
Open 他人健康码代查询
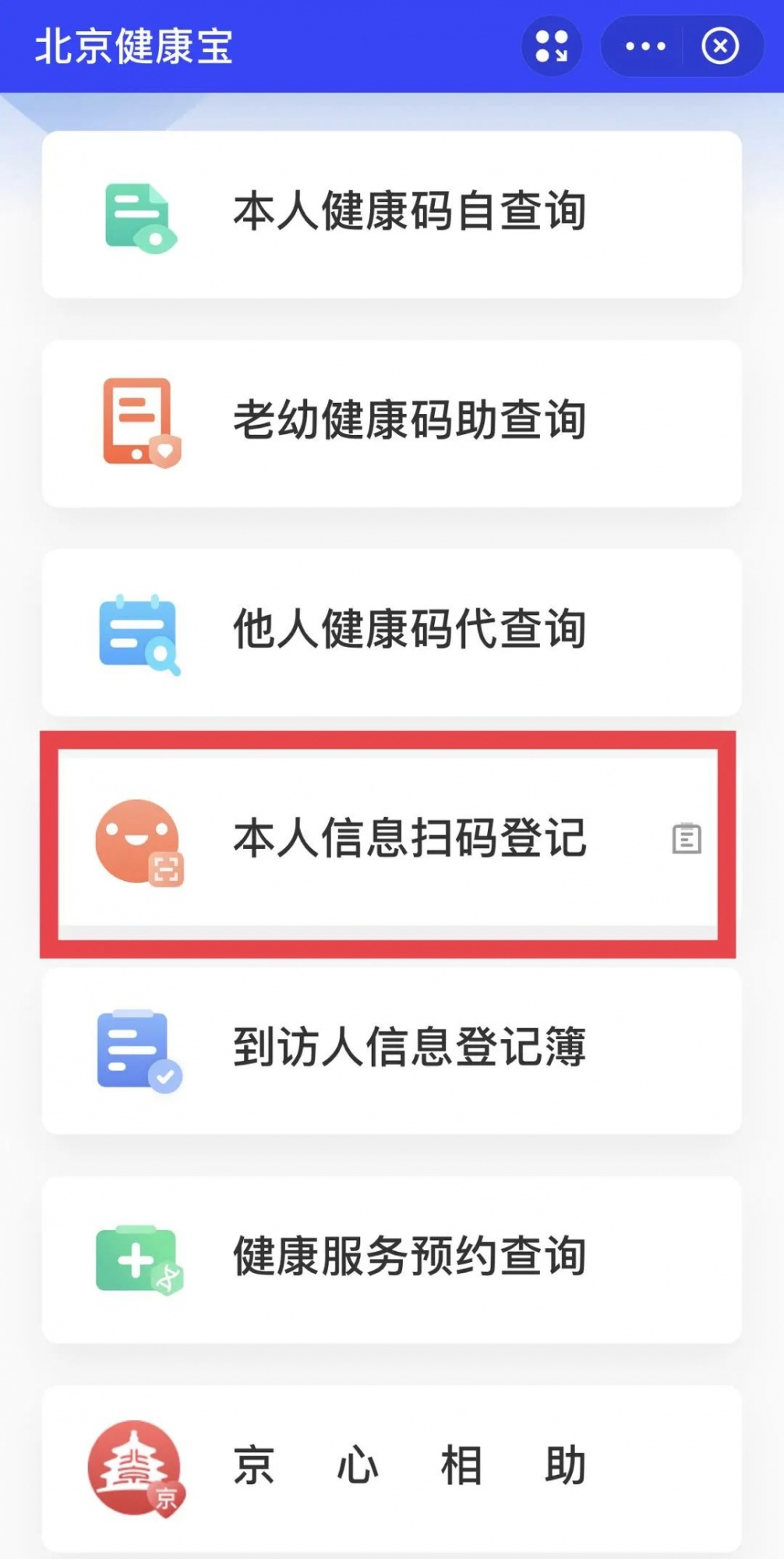tap(391, 632)
